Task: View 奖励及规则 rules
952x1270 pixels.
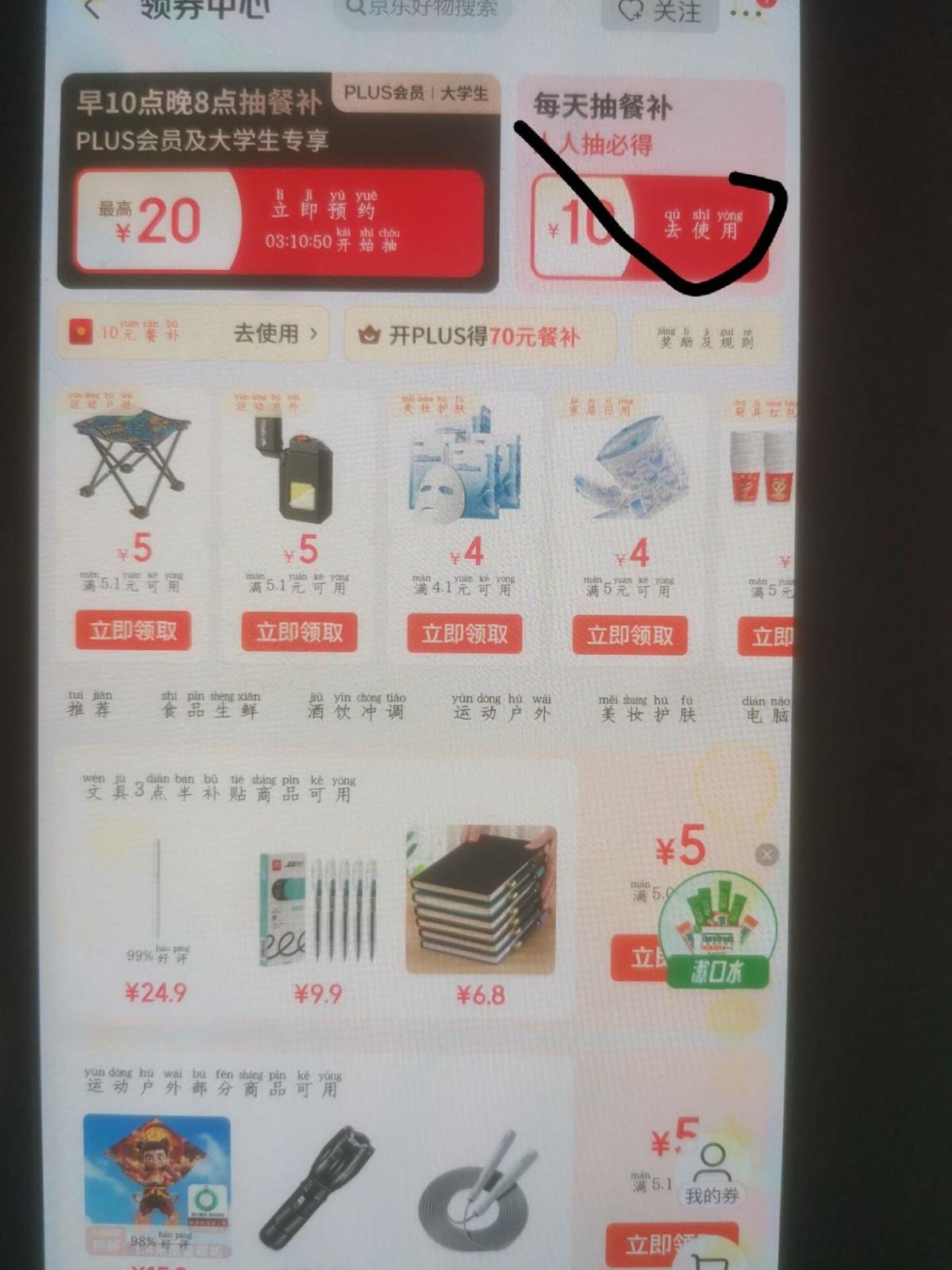Action: click(x=707, y=337)
